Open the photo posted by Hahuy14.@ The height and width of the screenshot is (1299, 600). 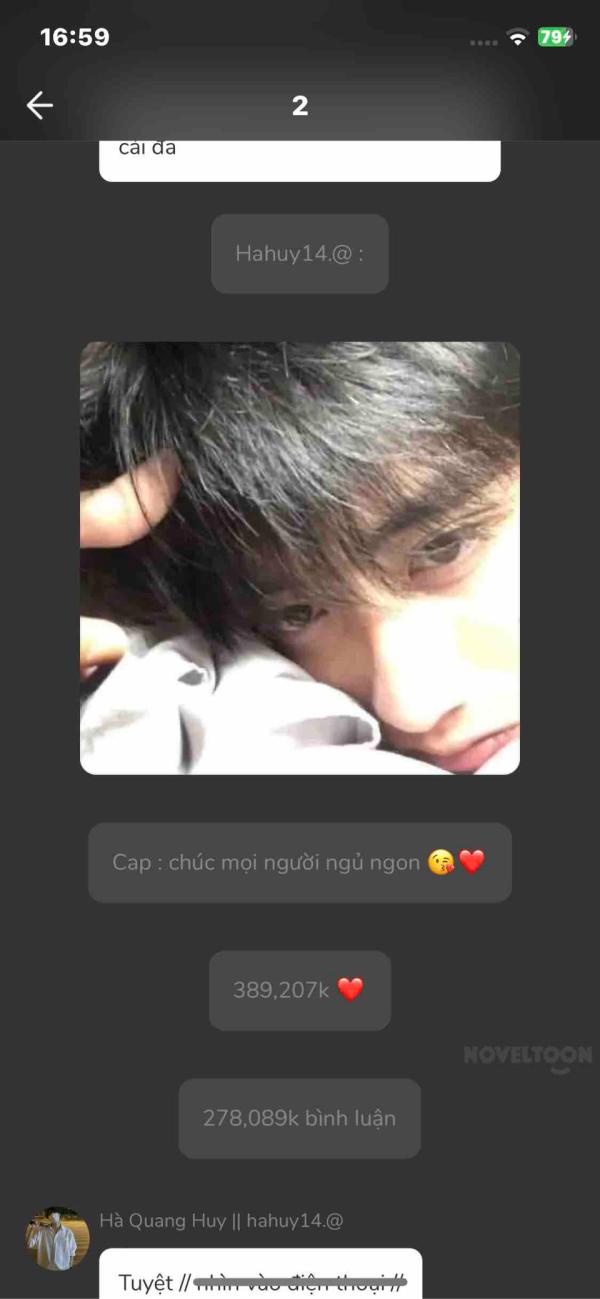click(300, 558)
